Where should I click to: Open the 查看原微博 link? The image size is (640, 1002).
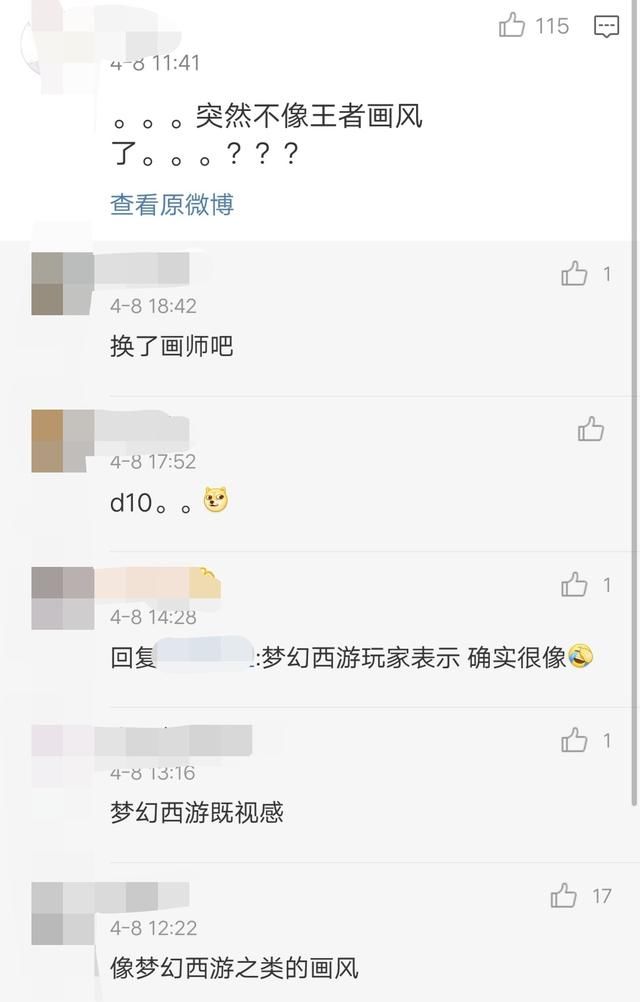[x=171, y=205]
